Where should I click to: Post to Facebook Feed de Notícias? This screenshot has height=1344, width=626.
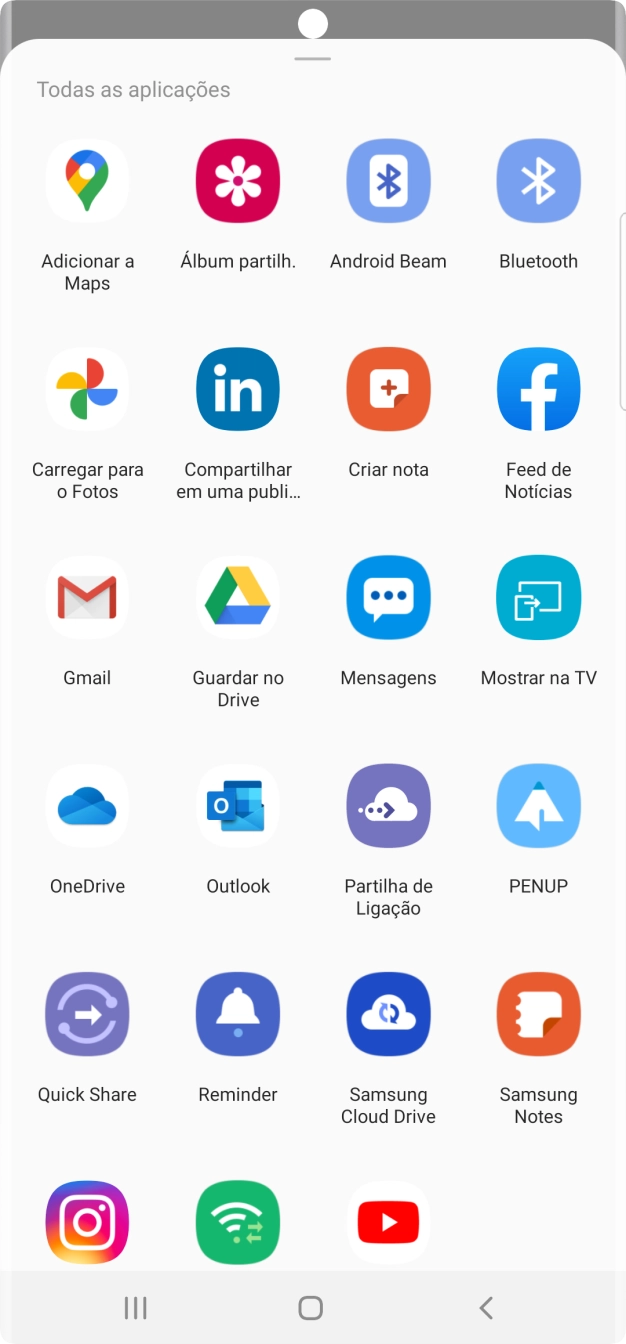click(538, 389)
